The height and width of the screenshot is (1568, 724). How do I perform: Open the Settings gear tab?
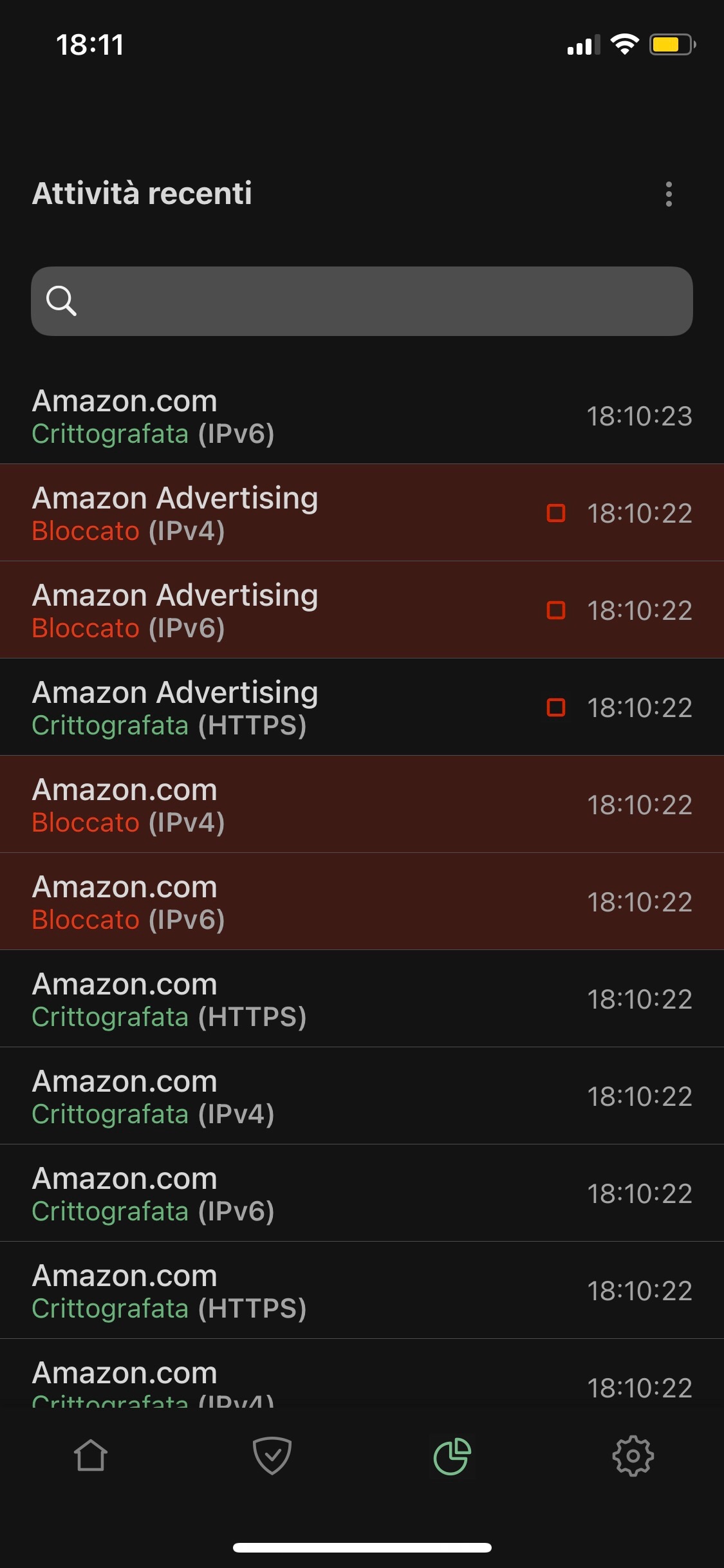(633, 1455)
